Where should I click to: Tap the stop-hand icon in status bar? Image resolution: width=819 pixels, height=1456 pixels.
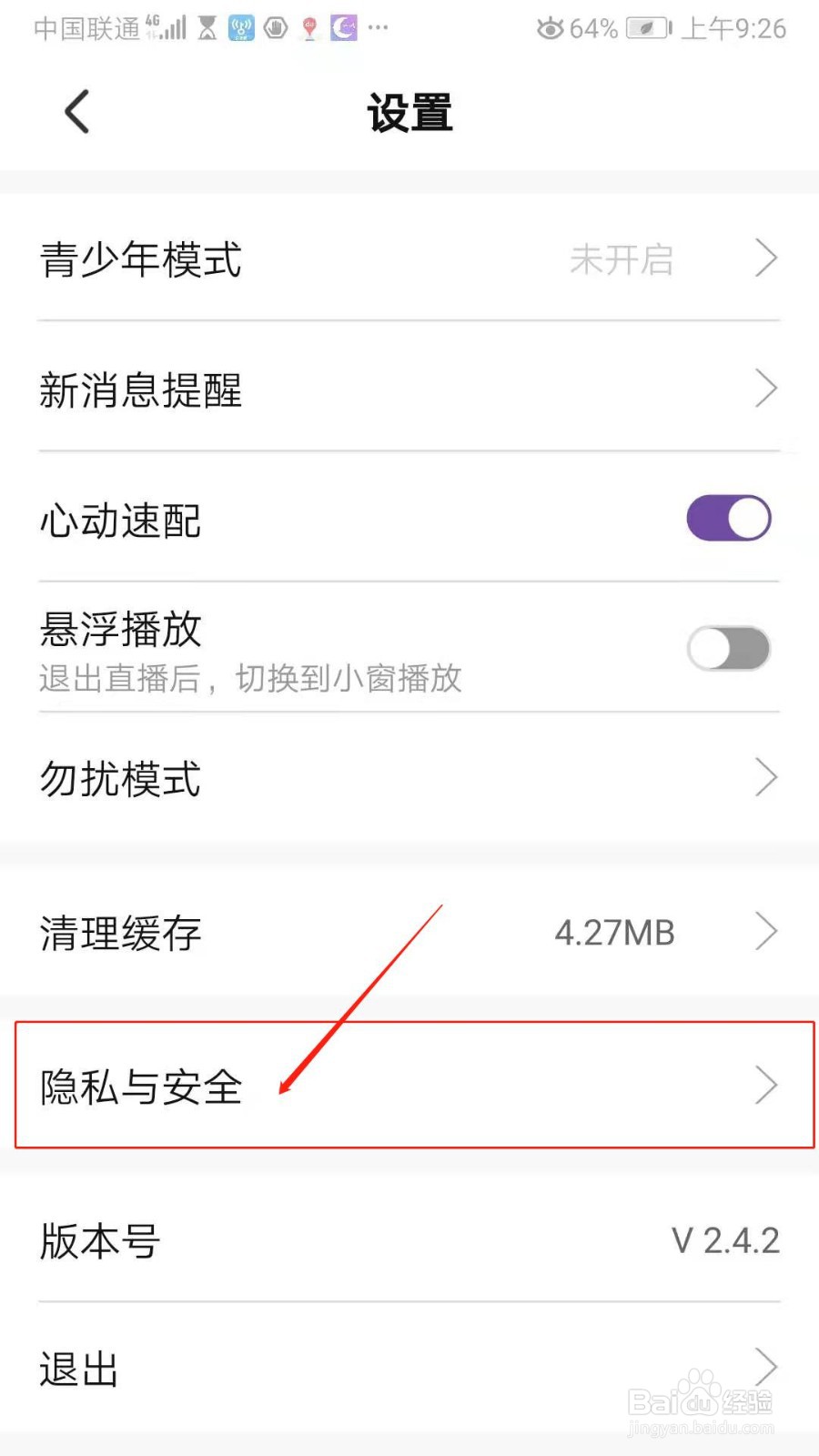[x=276, y=27]
